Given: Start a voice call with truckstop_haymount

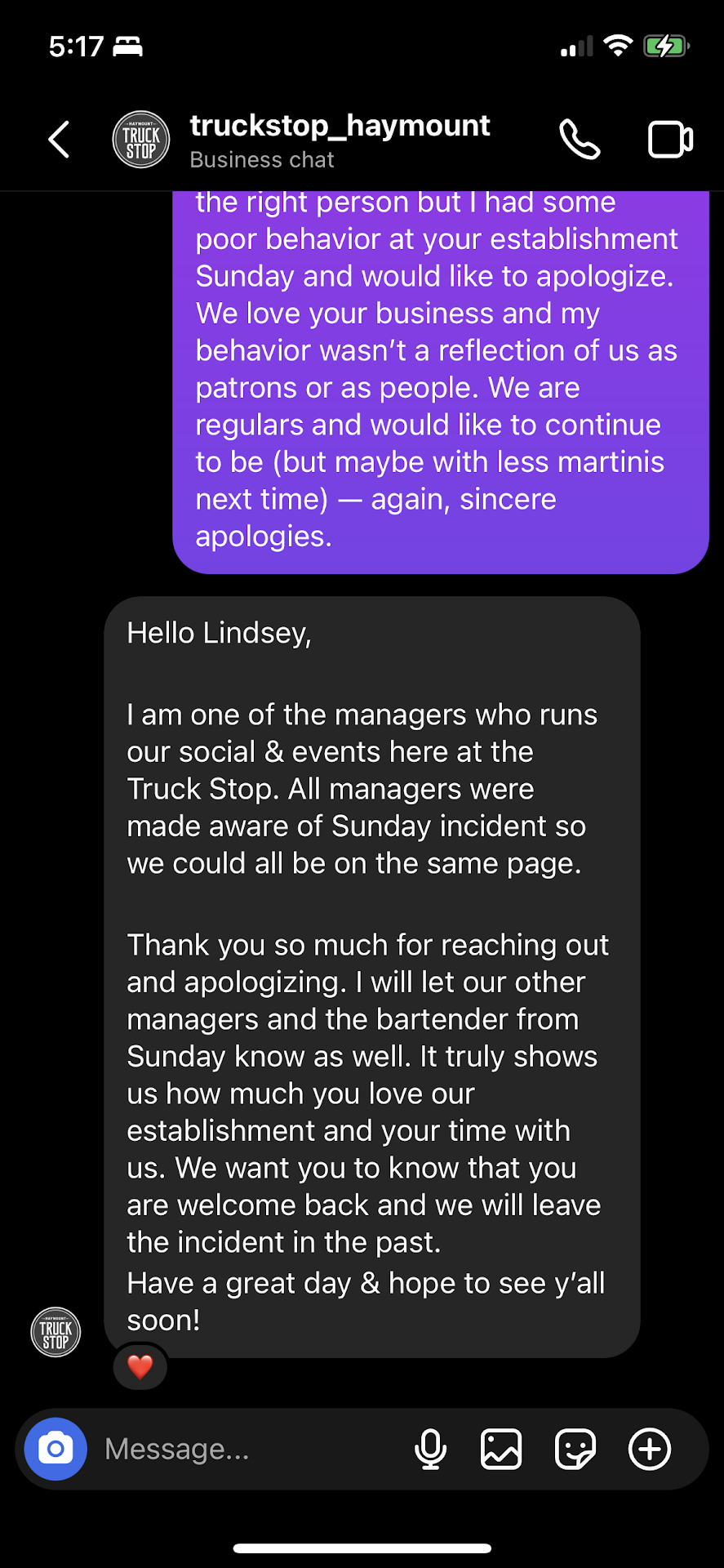Looking at the screenshot, I should pos(580,140).
